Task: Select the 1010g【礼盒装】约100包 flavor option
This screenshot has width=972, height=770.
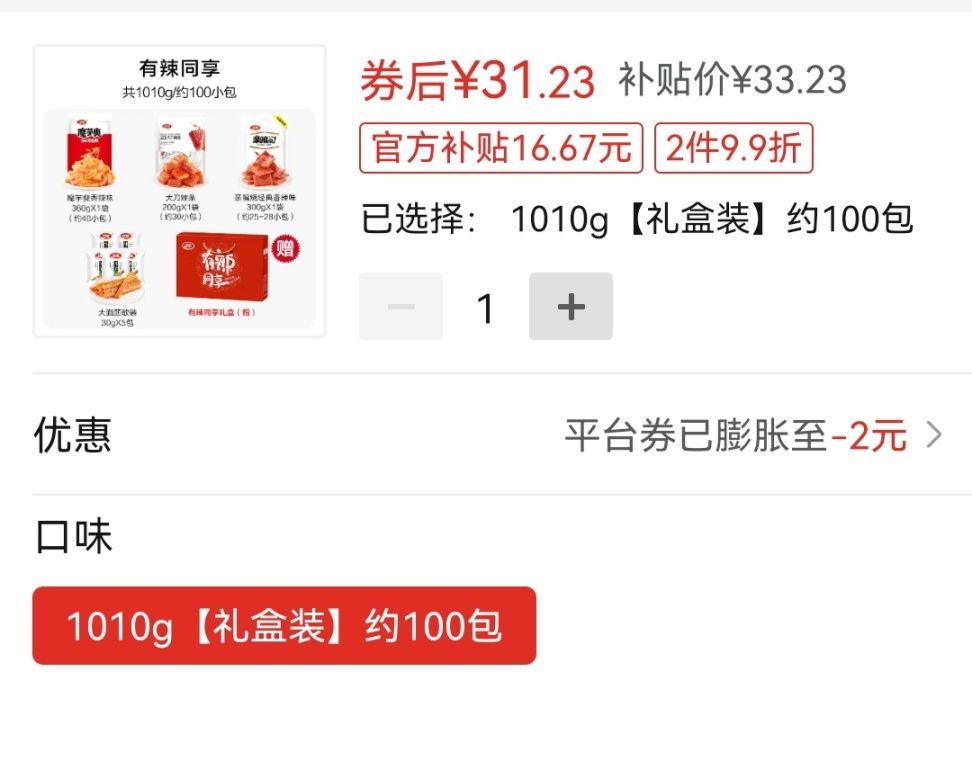Action: point(284,626)
